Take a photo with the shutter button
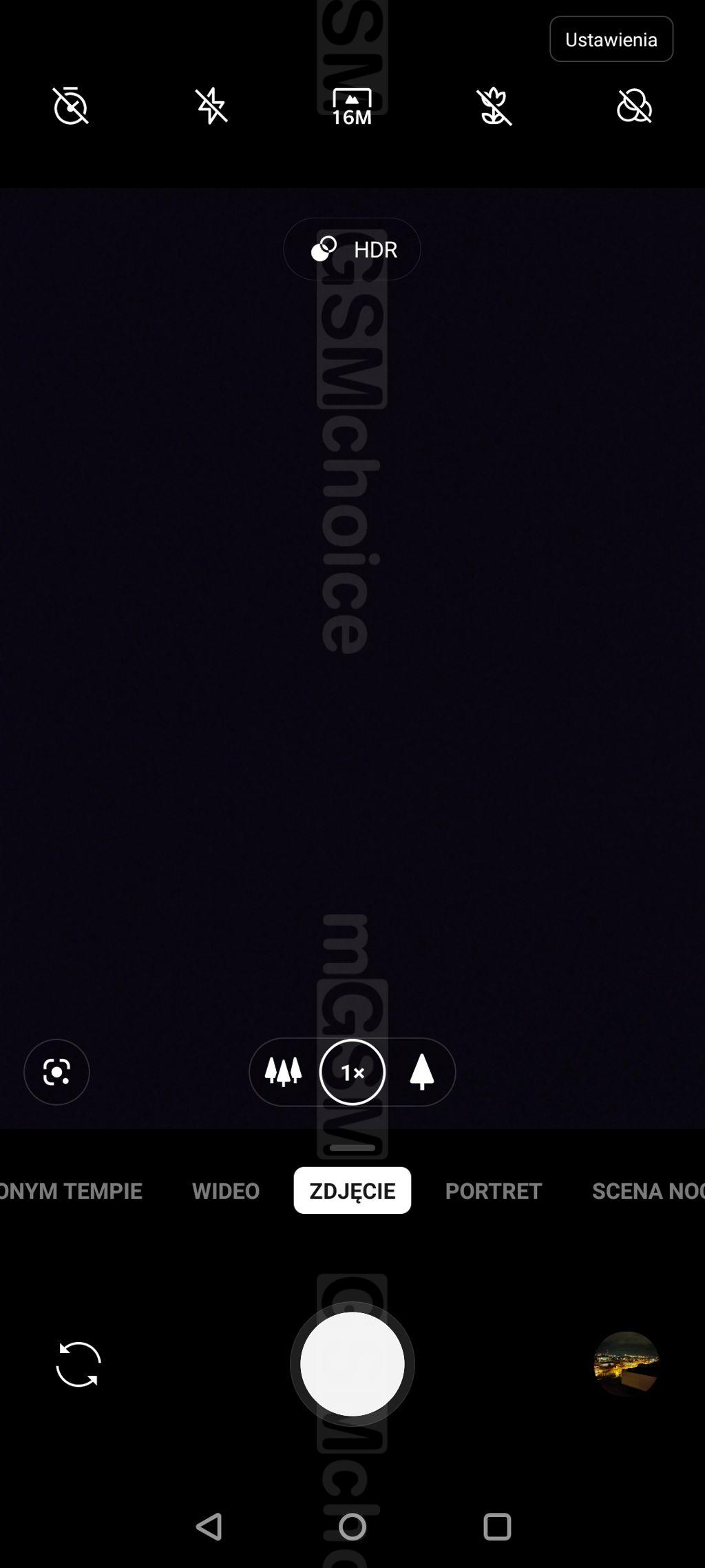 click(x=352, y=1364)
